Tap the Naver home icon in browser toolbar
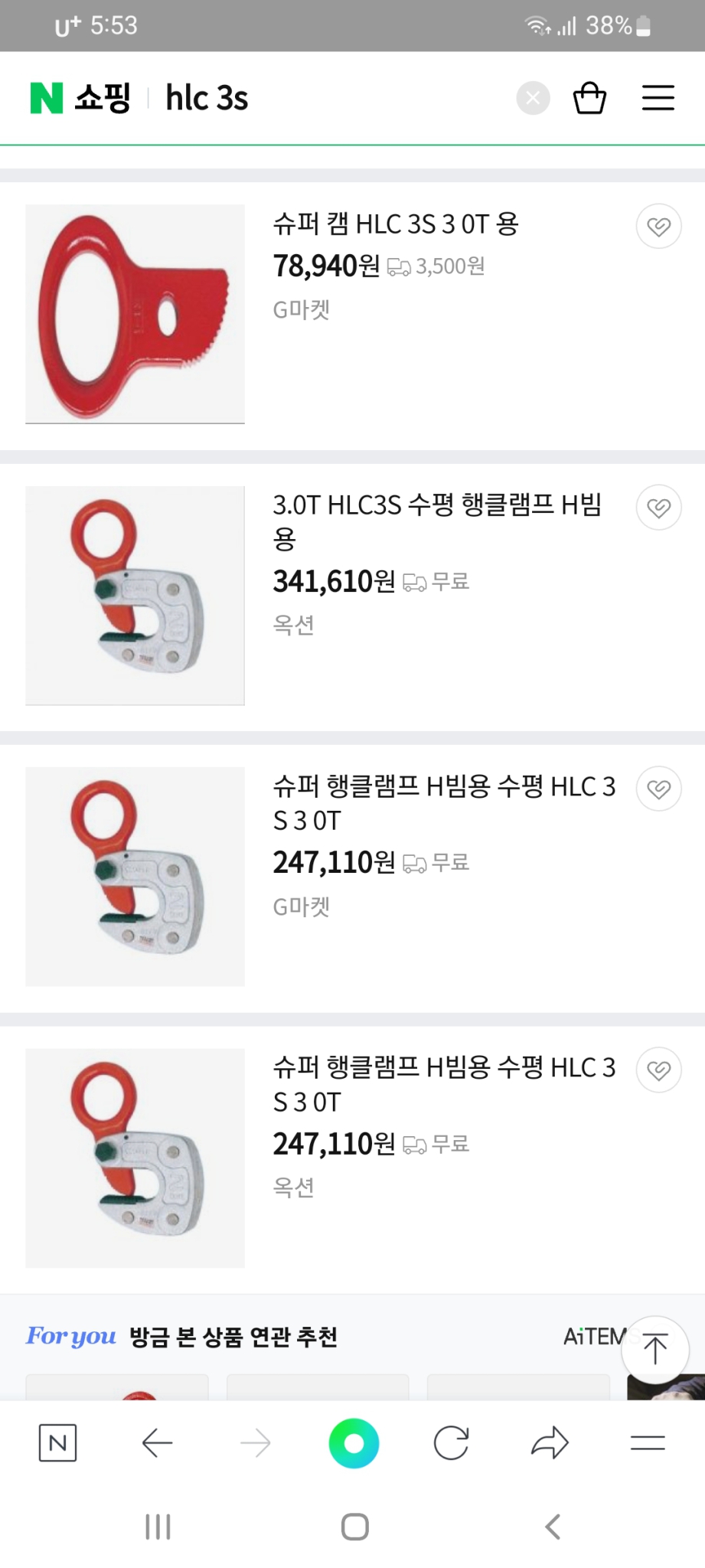 pyautogui.click(x=59, y=1442)
